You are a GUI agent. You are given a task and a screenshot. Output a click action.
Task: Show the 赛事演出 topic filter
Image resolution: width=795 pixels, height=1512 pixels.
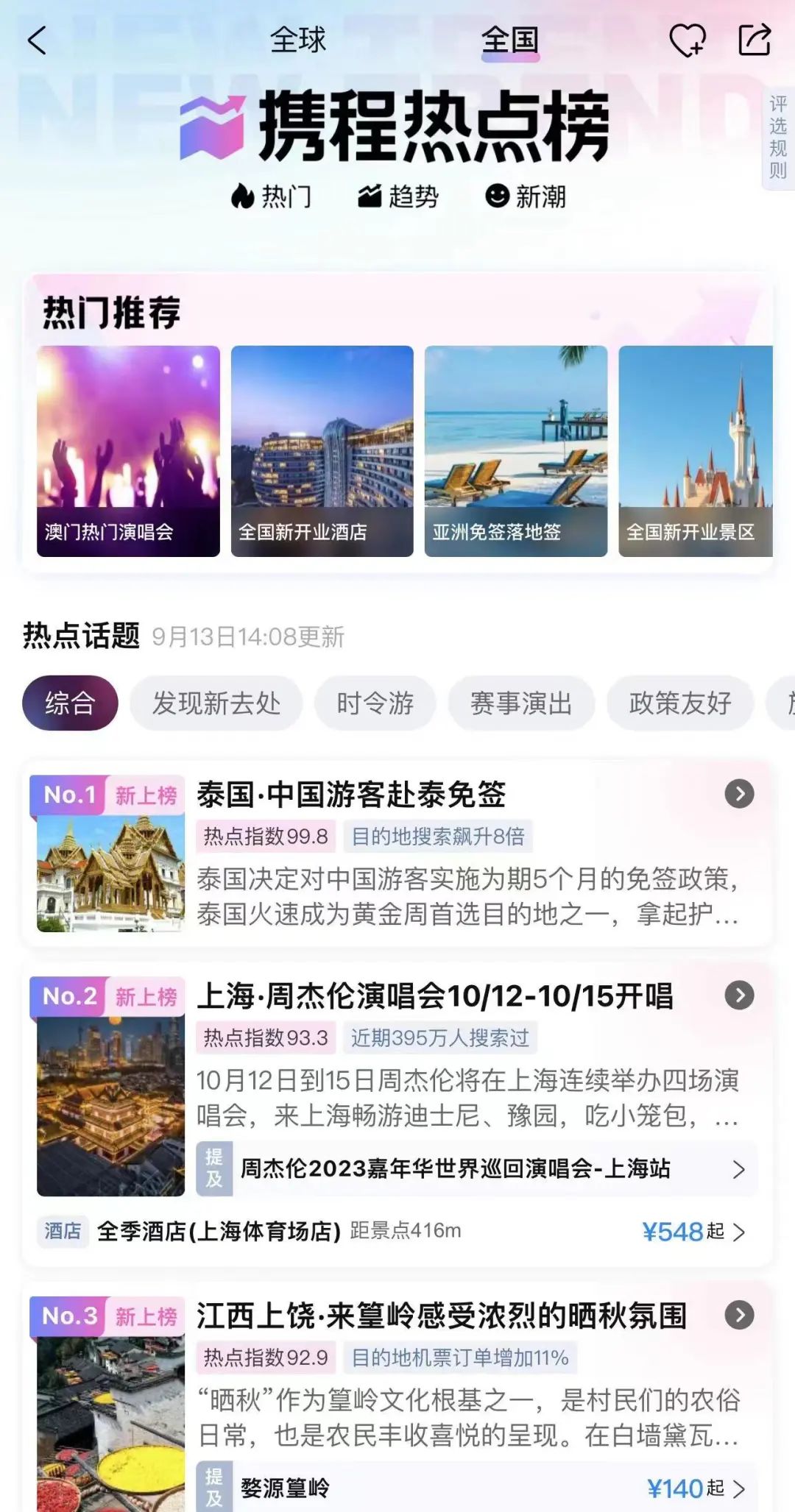click(x=521, y=703)
